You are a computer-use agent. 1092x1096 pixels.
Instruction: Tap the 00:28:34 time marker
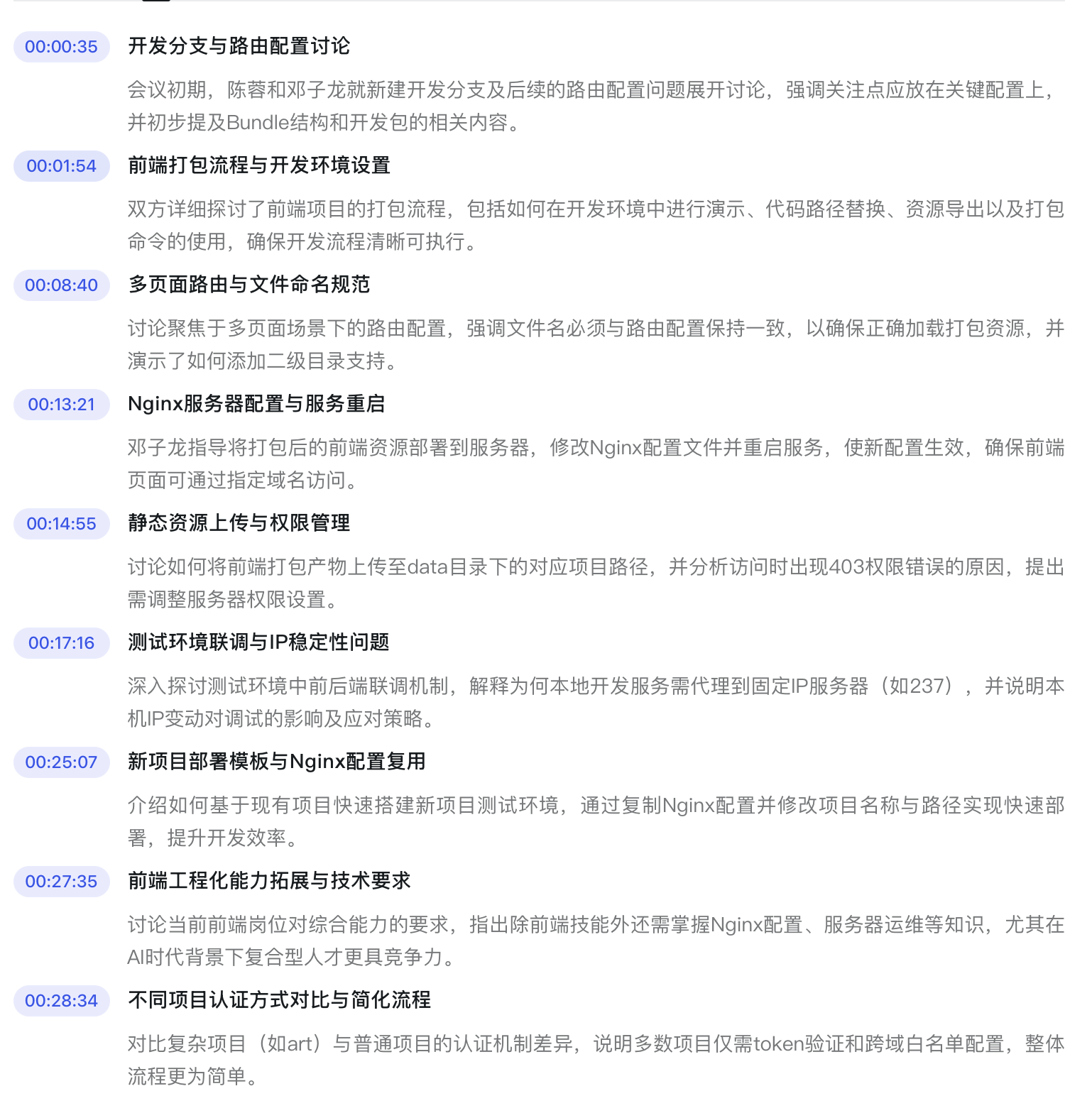[61, 1001]
